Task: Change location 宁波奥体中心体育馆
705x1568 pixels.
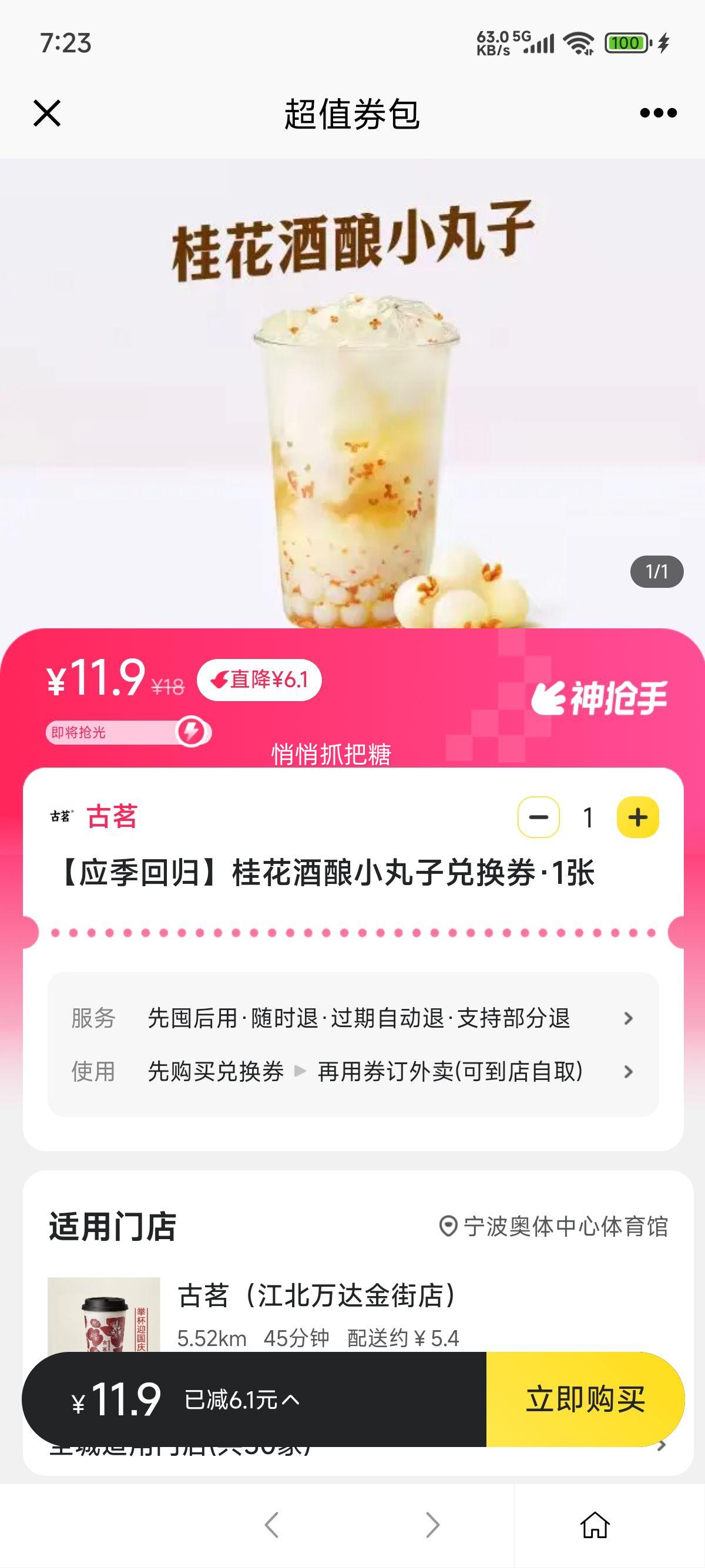Action: [554, 1227]
